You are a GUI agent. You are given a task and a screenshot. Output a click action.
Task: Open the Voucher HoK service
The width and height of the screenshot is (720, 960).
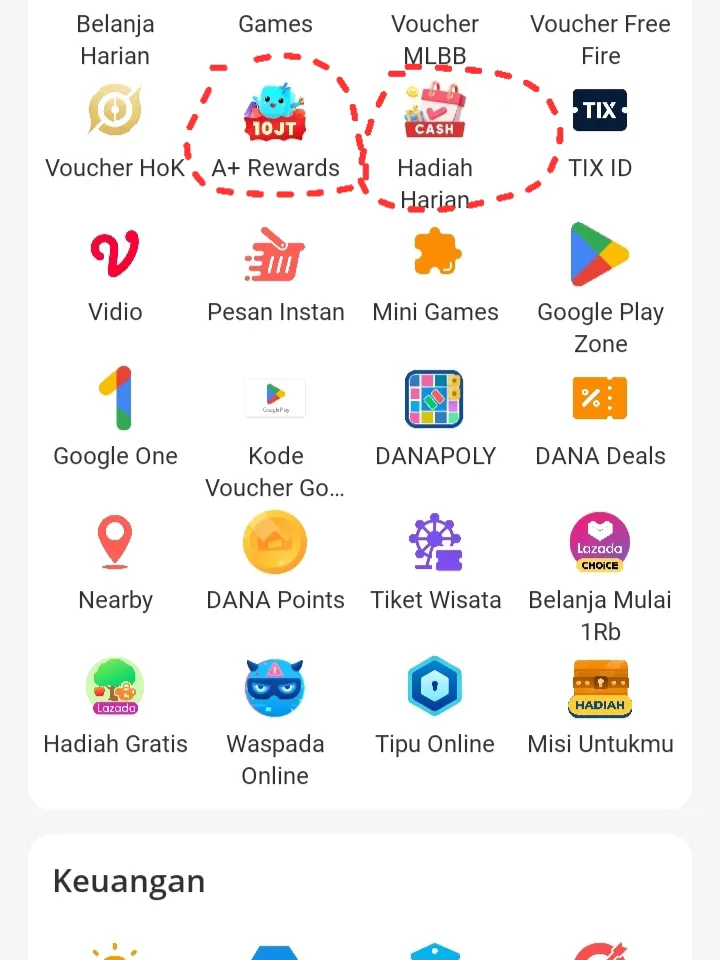click(x=115, y=112)
